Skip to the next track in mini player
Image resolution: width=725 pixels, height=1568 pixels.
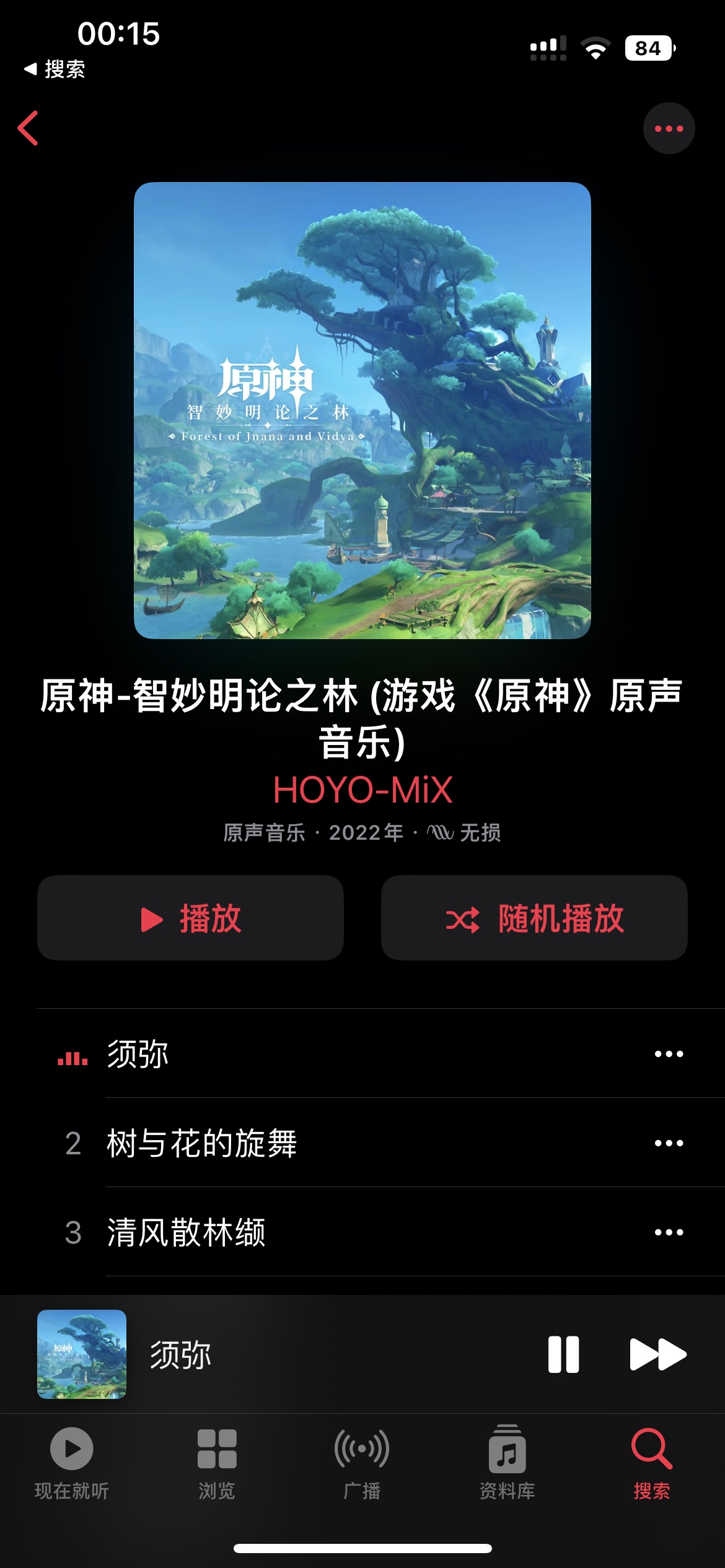(x=658, y=1354)
